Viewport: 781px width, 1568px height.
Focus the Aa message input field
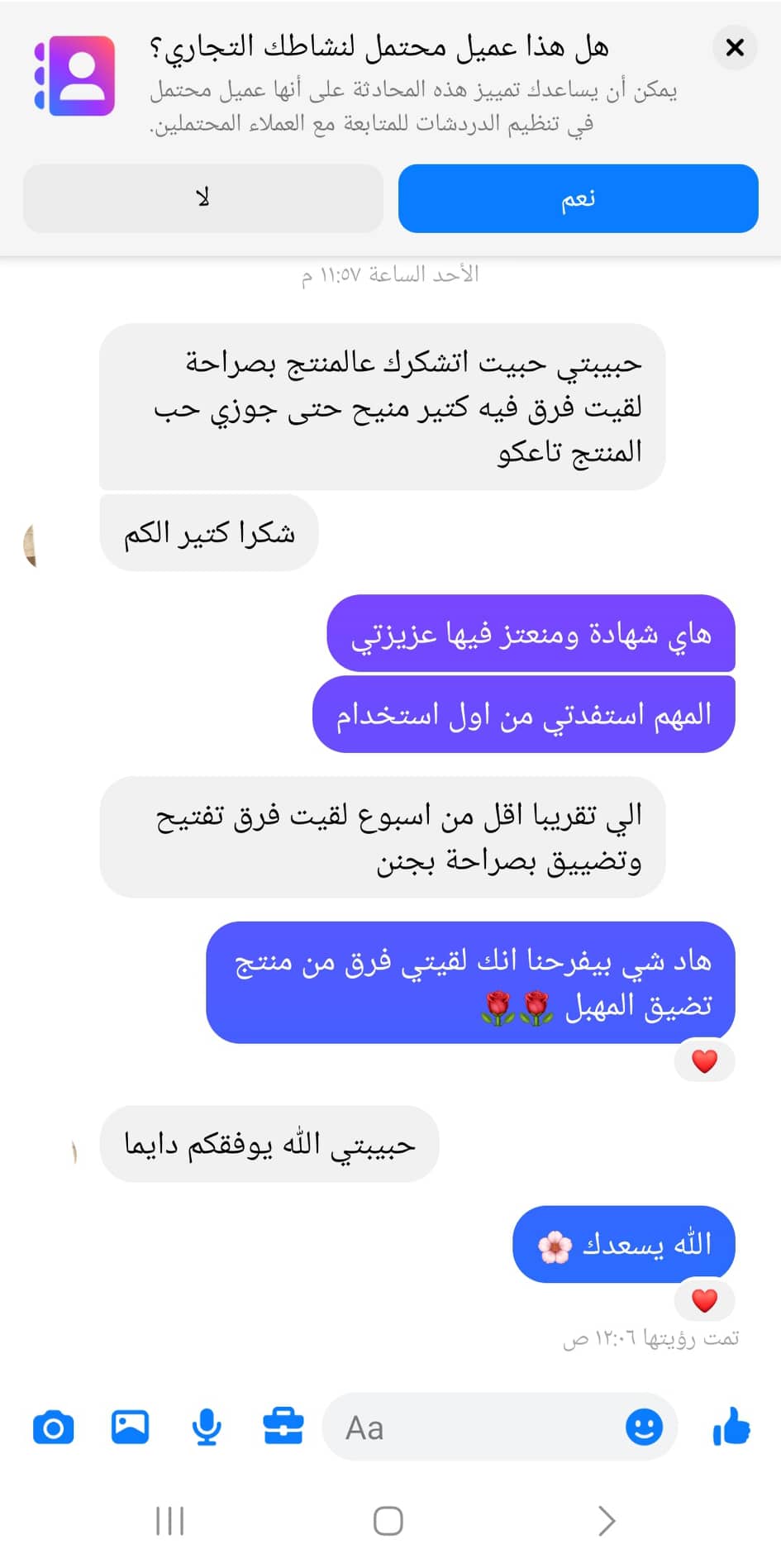[479, 1427]
